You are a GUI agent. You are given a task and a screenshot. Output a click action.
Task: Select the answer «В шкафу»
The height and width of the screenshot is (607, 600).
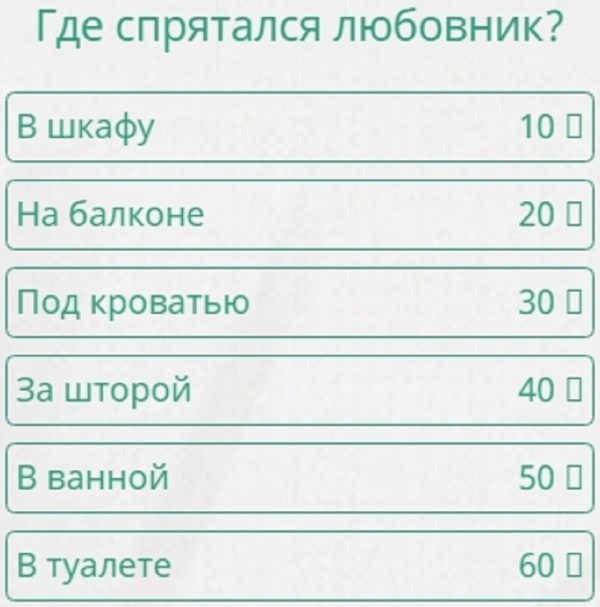coord(300,127)
